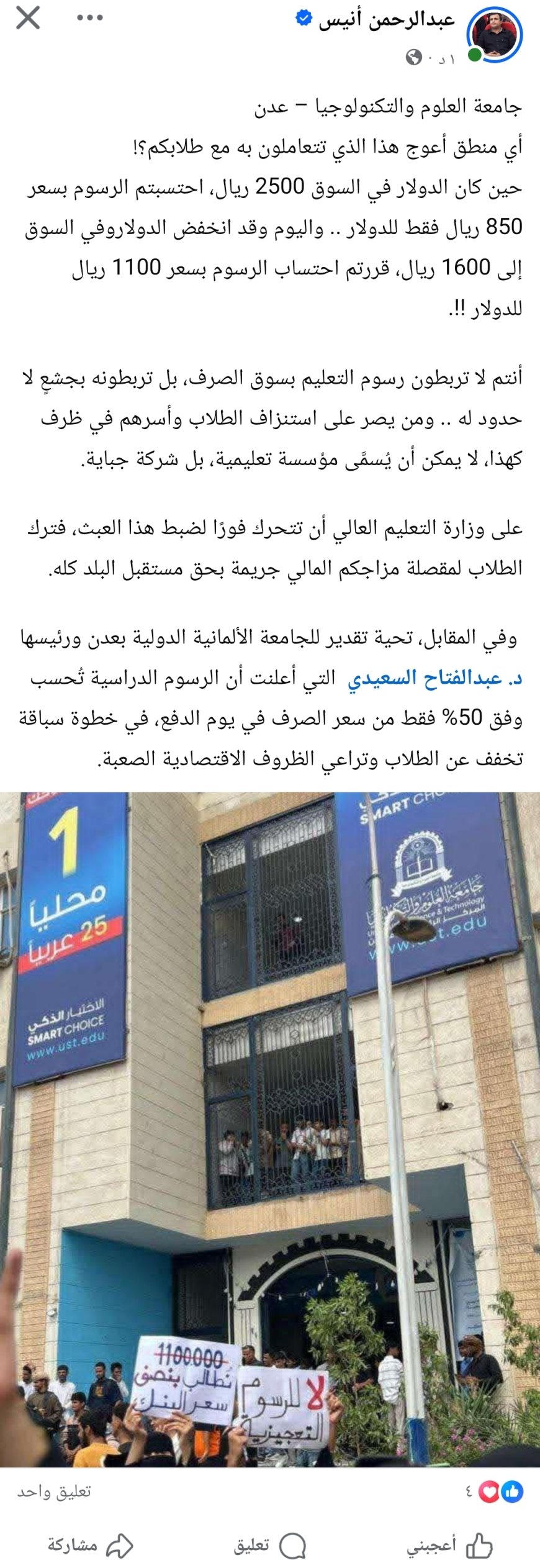This screenshot has height=1568, width=540.
Task: Like this post with أعجبني
Action: [449, 1545]
